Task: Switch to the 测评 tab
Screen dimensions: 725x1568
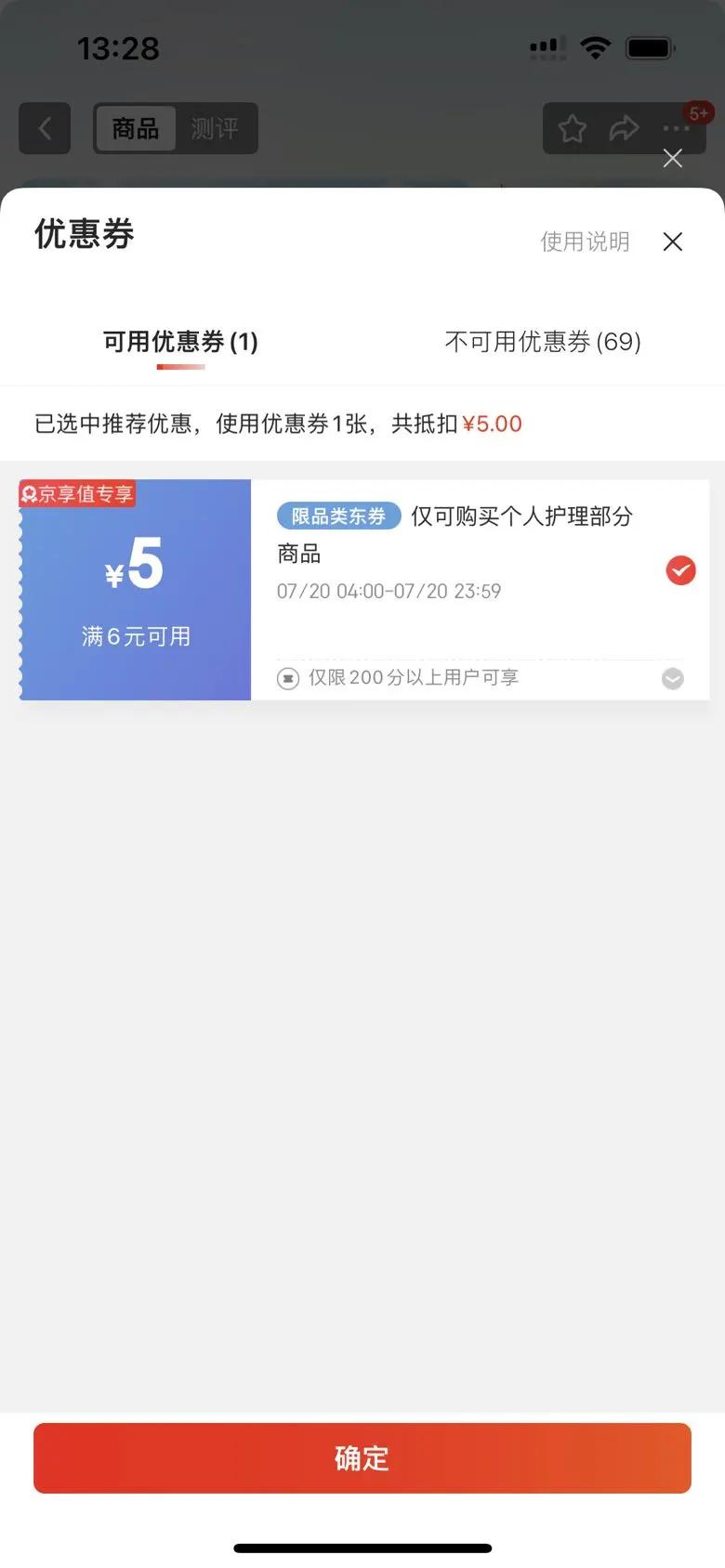Action: pyautogui.click(x=217, y=128)
